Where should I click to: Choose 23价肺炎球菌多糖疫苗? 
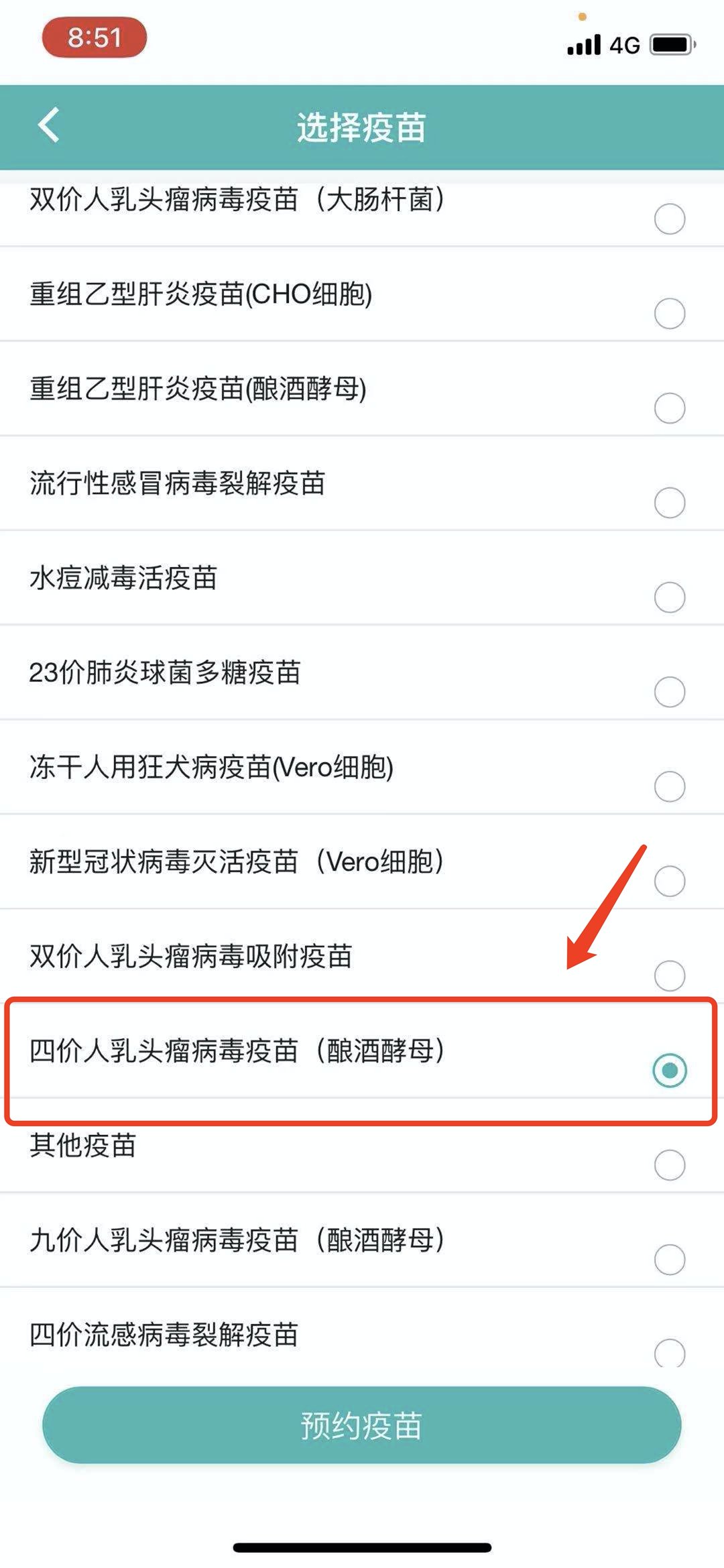(669, 691)
